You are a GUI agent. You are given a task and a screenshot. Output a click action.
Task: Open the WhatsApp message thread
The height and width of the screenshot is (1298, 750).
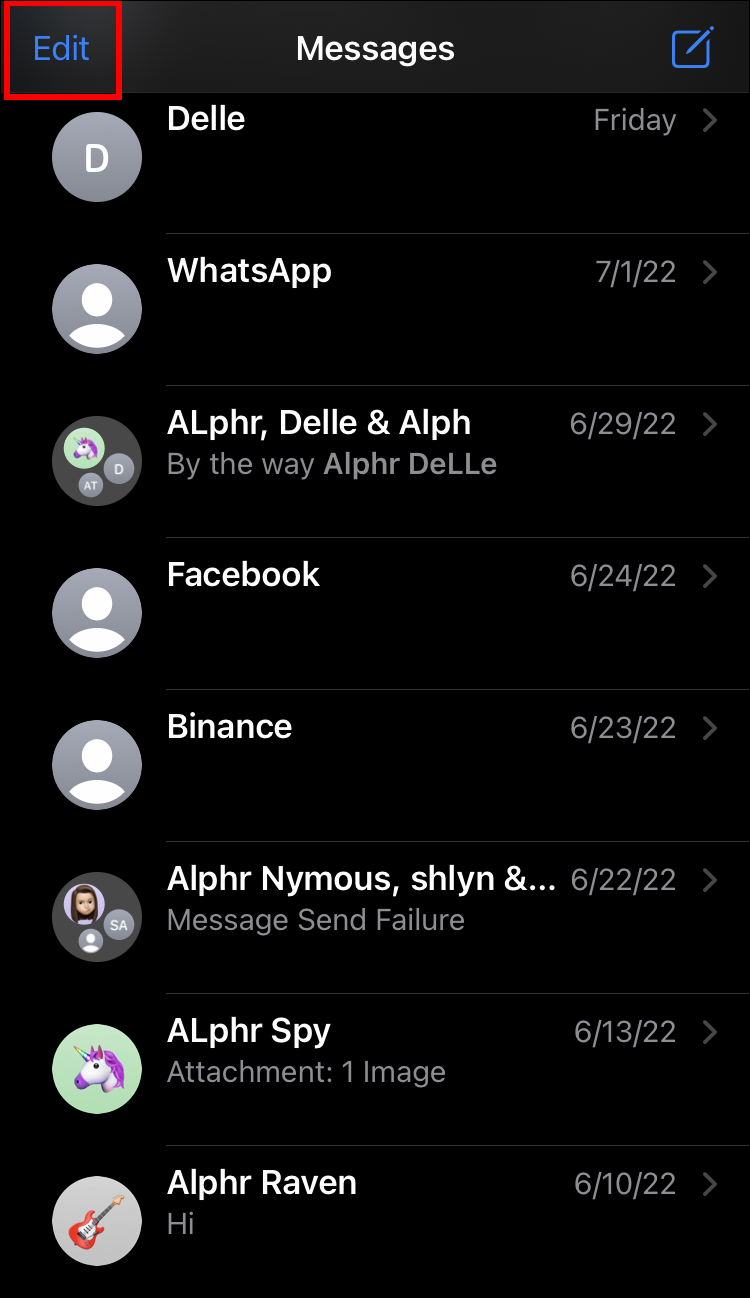400,308
